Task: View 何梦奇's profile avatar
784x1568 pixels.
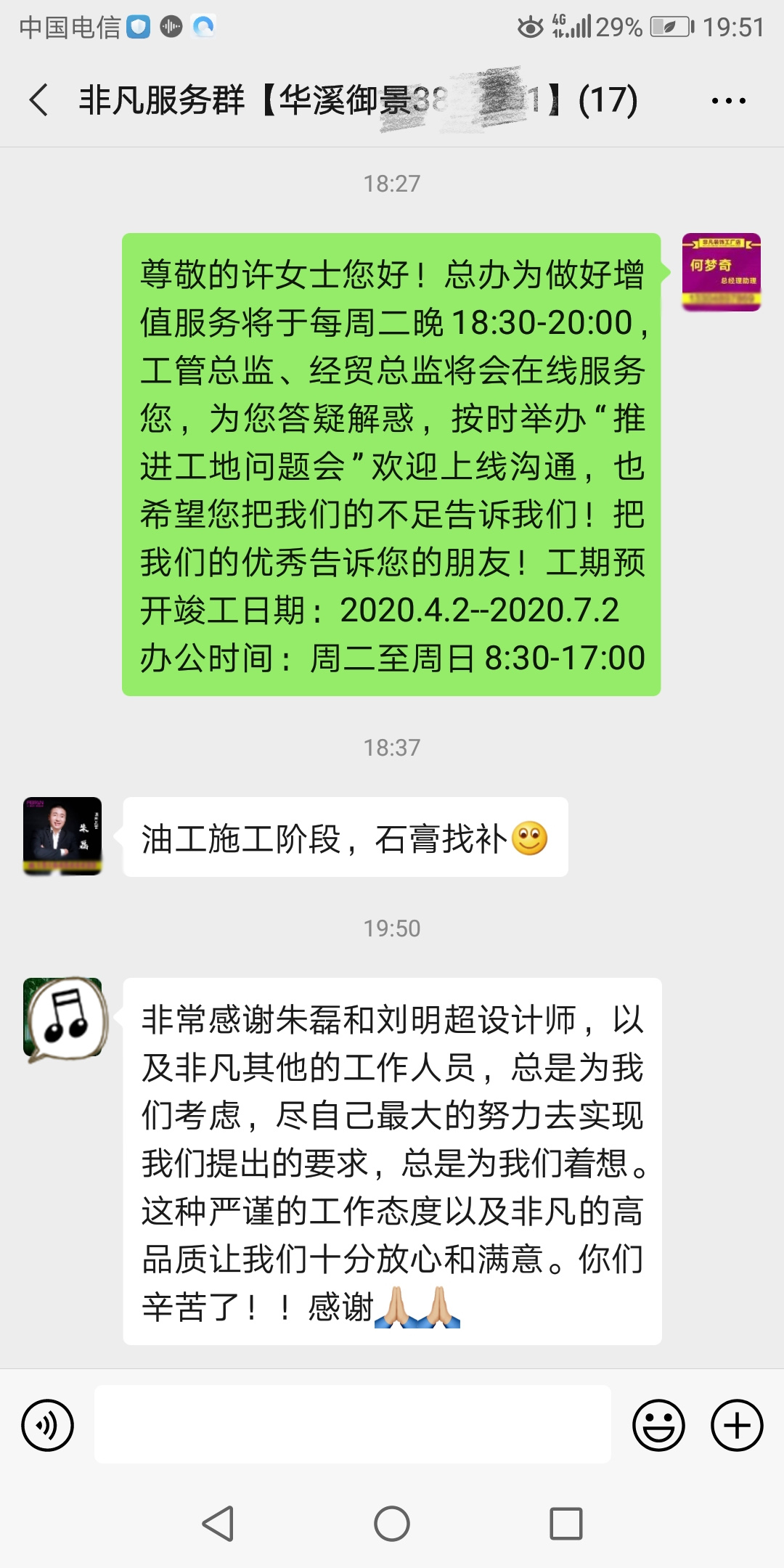Action: point(721,272)
